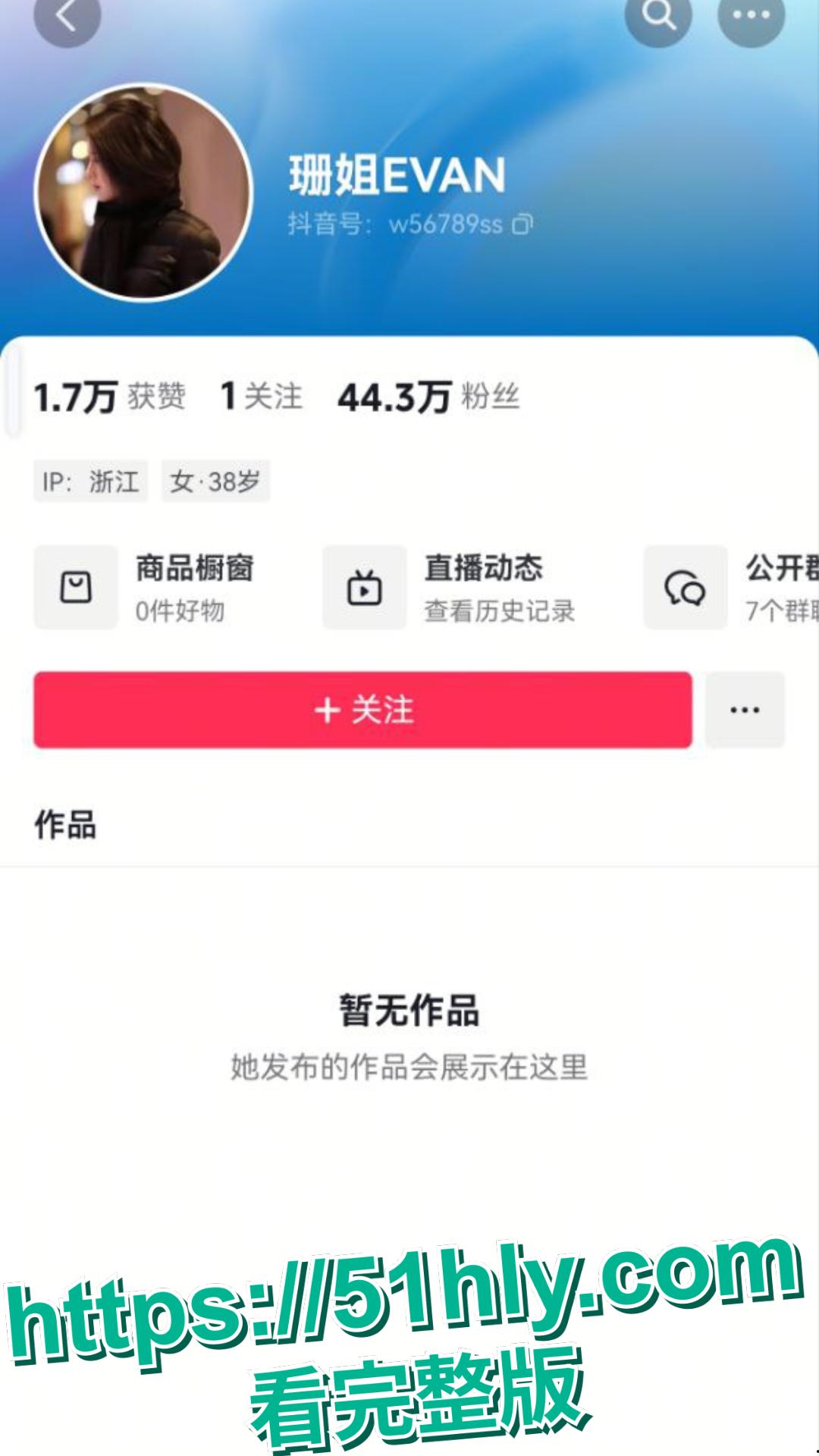The width and height of the screenshot is (819, 1456).
Task: Tap the back arrow at top left
Action: coord(67,17)
